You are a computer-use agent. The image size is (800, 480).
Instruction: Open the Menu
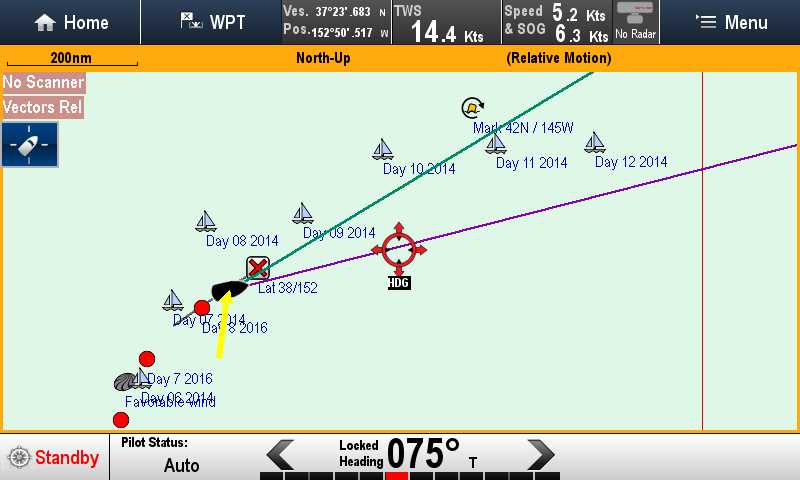[x=731, y=22]
